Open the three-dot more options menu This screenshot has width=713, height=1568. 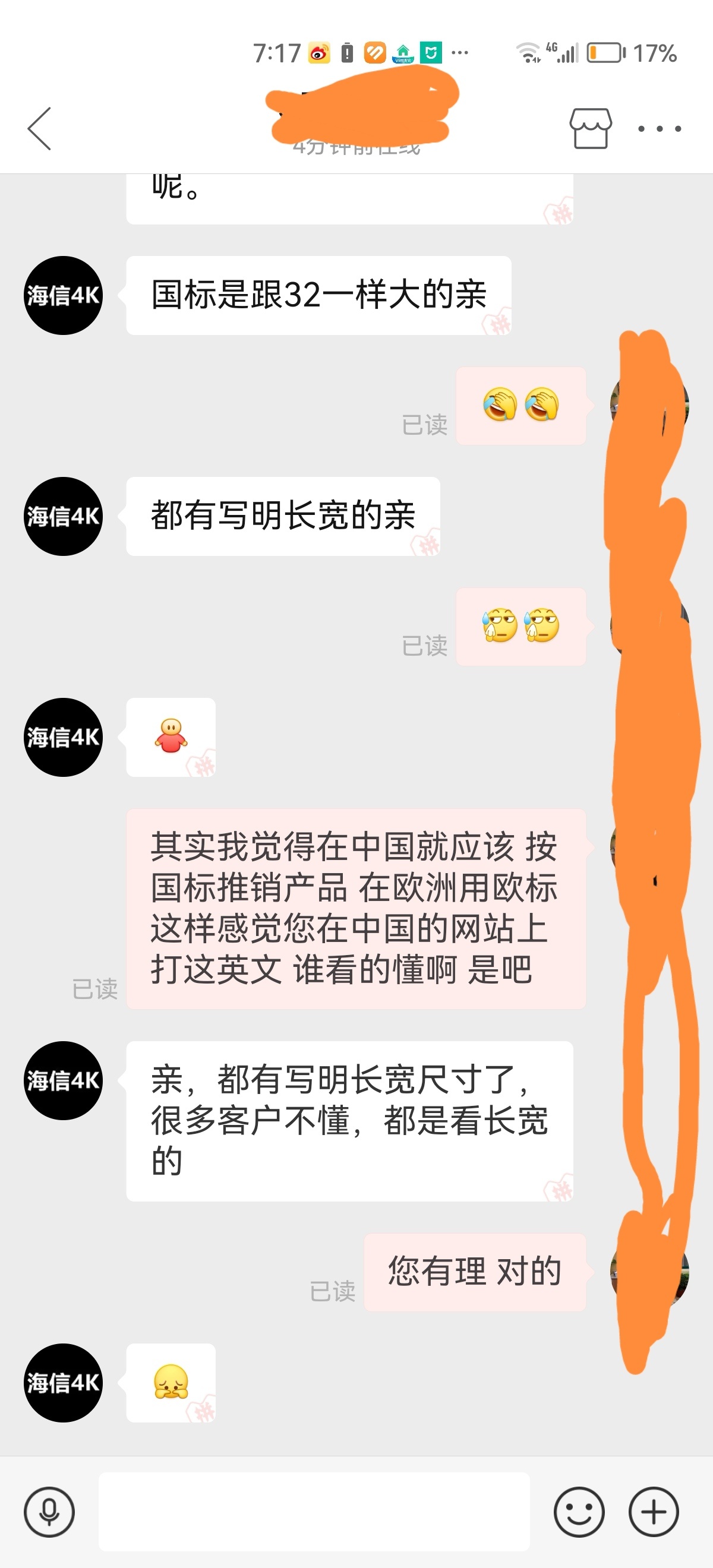coord(660,128)
